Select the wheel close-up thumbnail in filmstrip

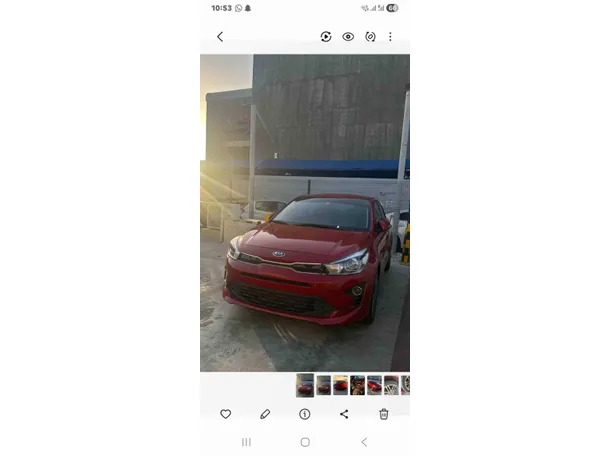[391, 385]
